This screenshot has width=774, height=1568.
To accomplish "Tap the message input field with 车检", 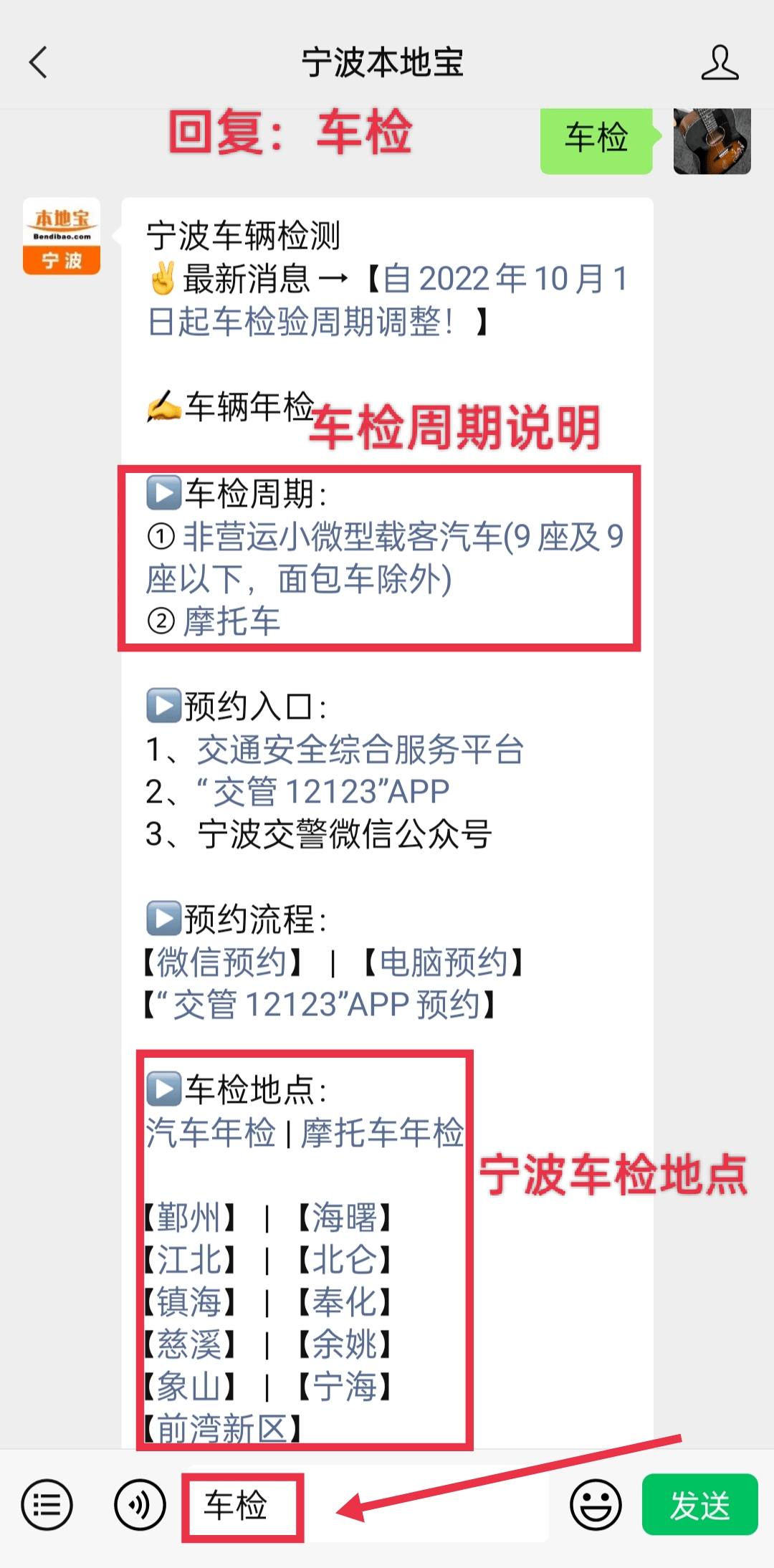I will pyautogui.click(x=365, y=1505).
